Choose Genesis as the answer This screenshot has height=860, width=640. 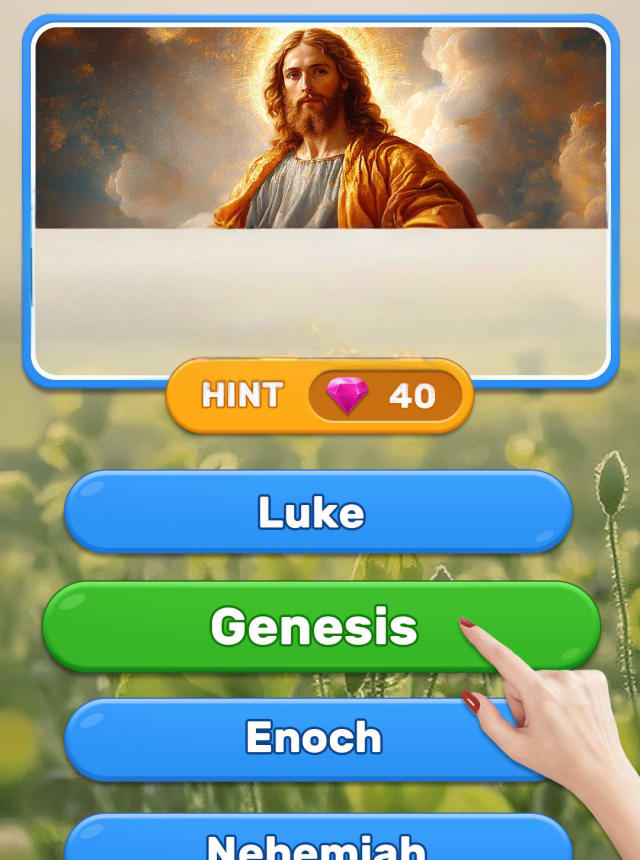click(x=315, y=627)
